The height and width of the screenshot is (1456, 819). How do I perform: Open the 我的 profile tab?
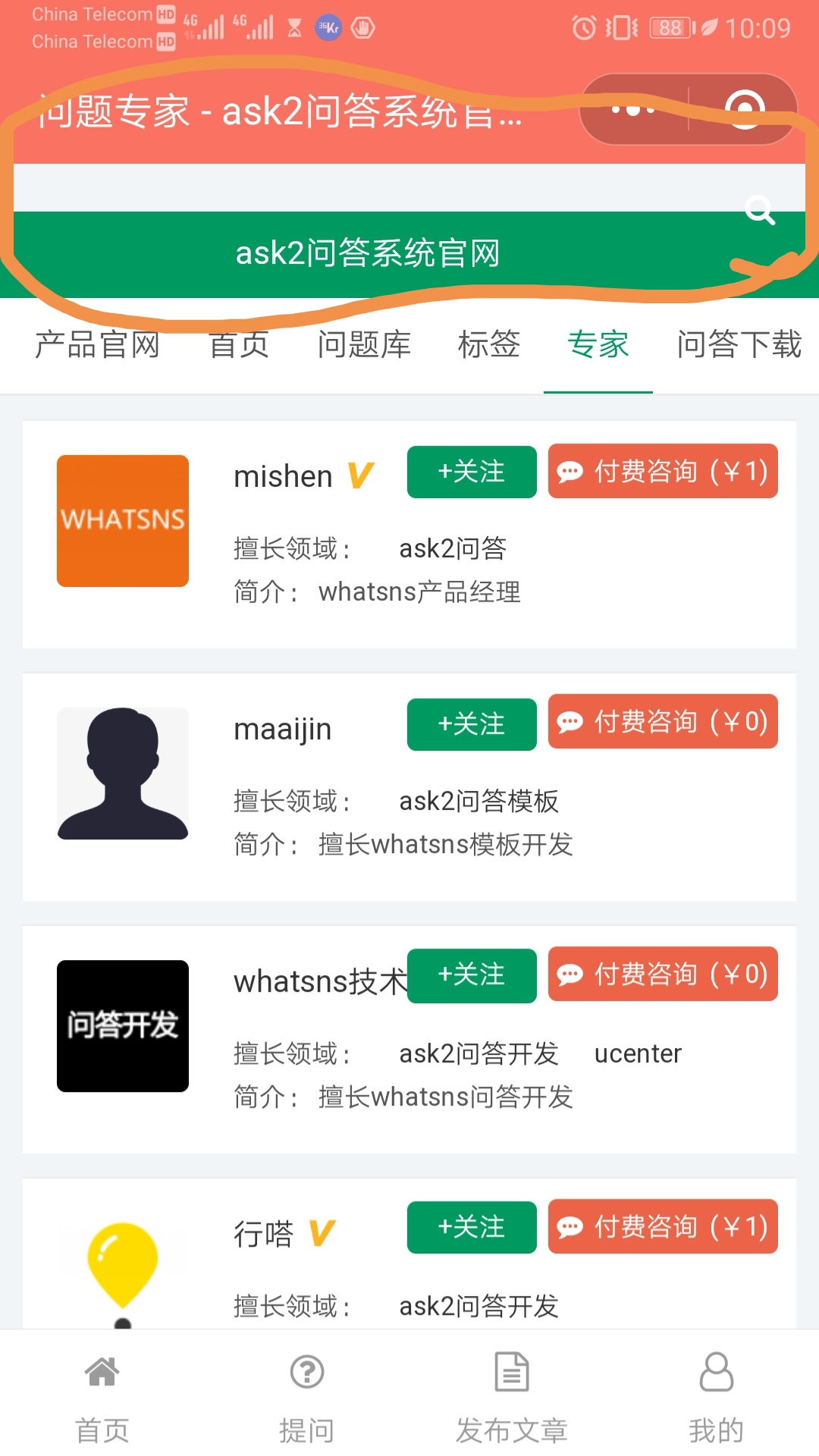tap(716, 1395)
